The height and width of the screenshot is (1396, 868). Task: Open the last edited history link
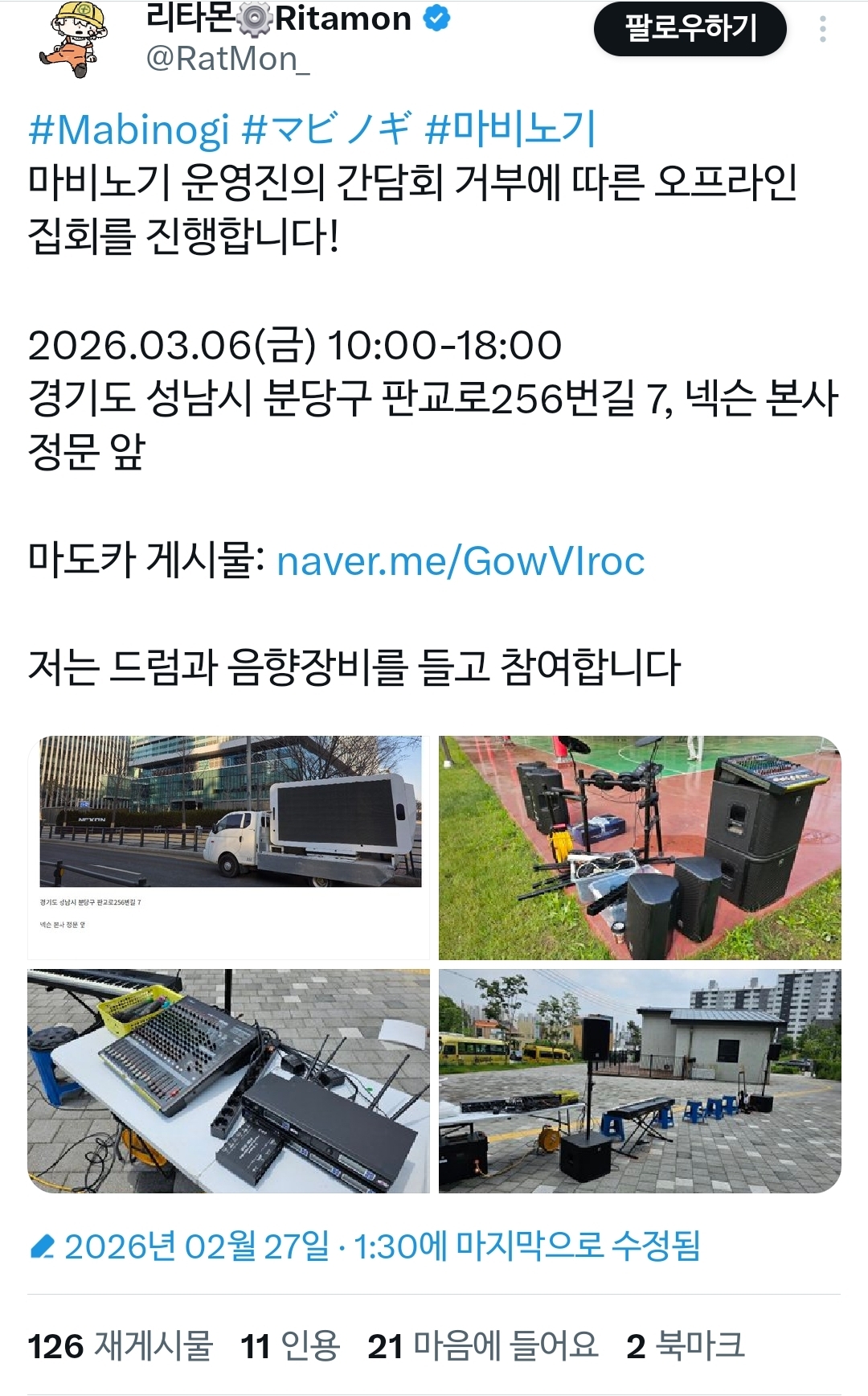366,1246
